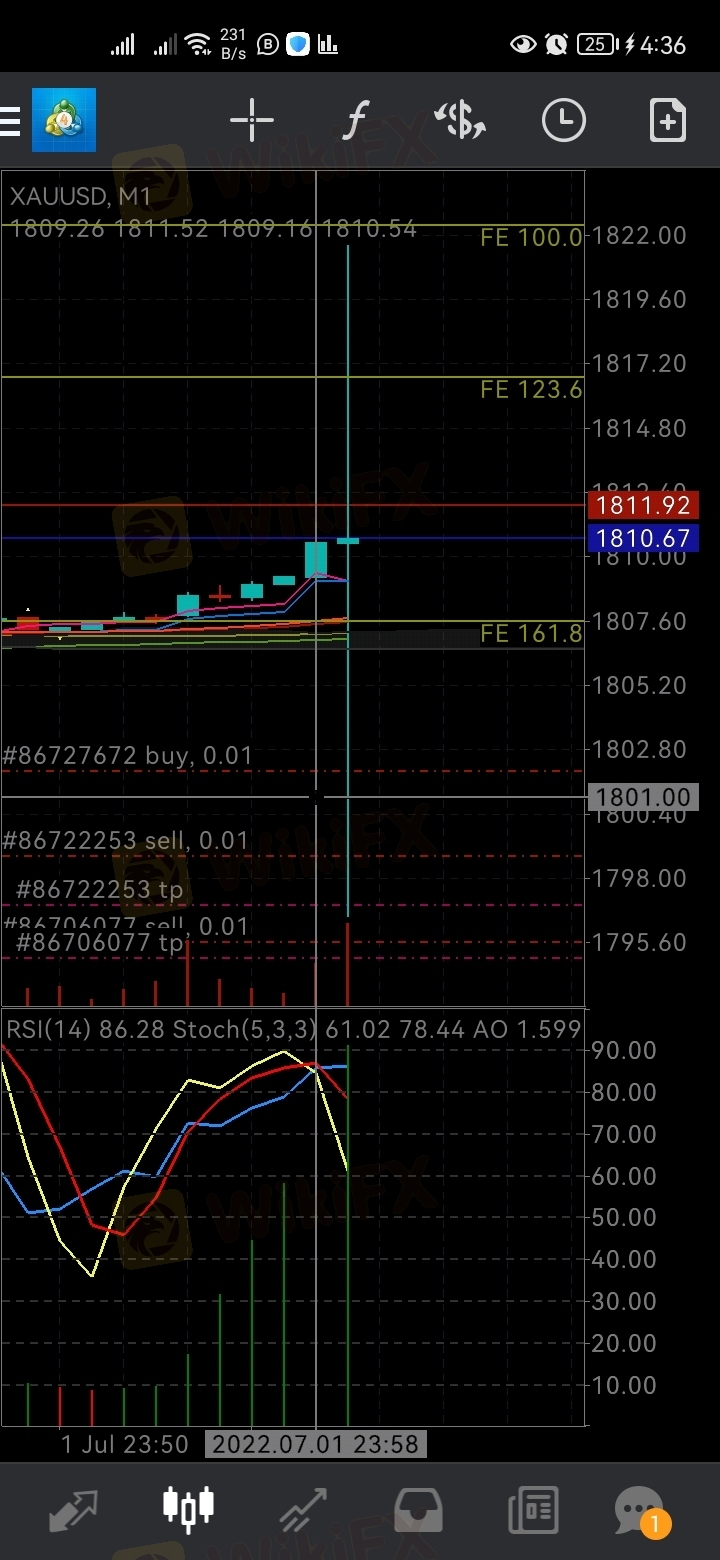
Task: Open the News tab
Action: click(x=532, y=1510)
